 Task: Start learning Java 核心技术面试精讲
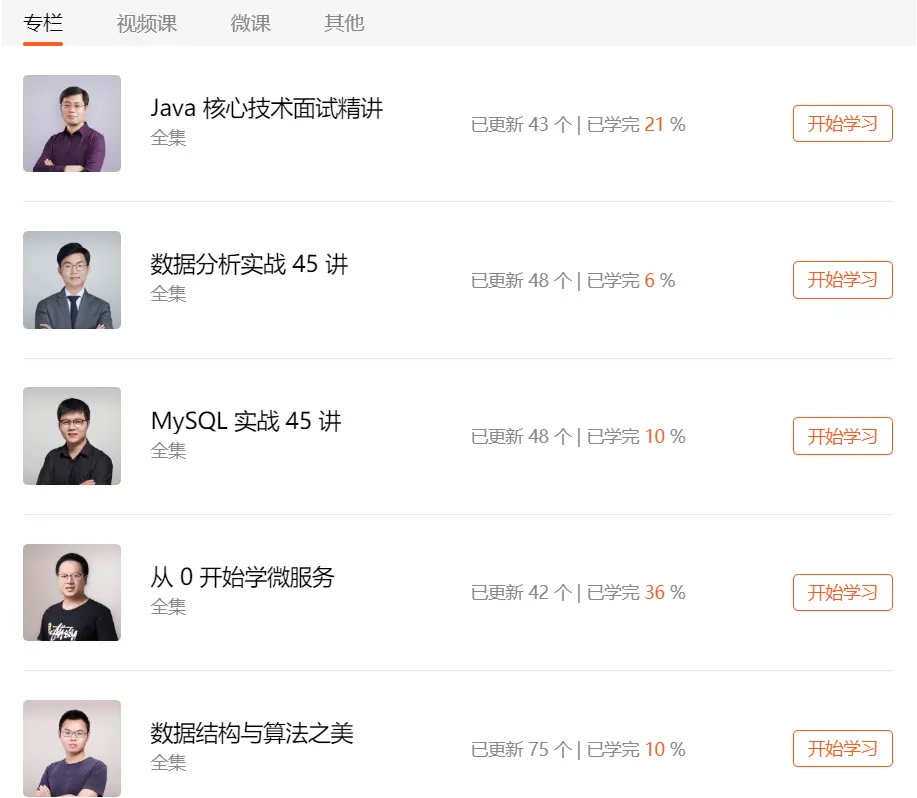coord(842,124)
